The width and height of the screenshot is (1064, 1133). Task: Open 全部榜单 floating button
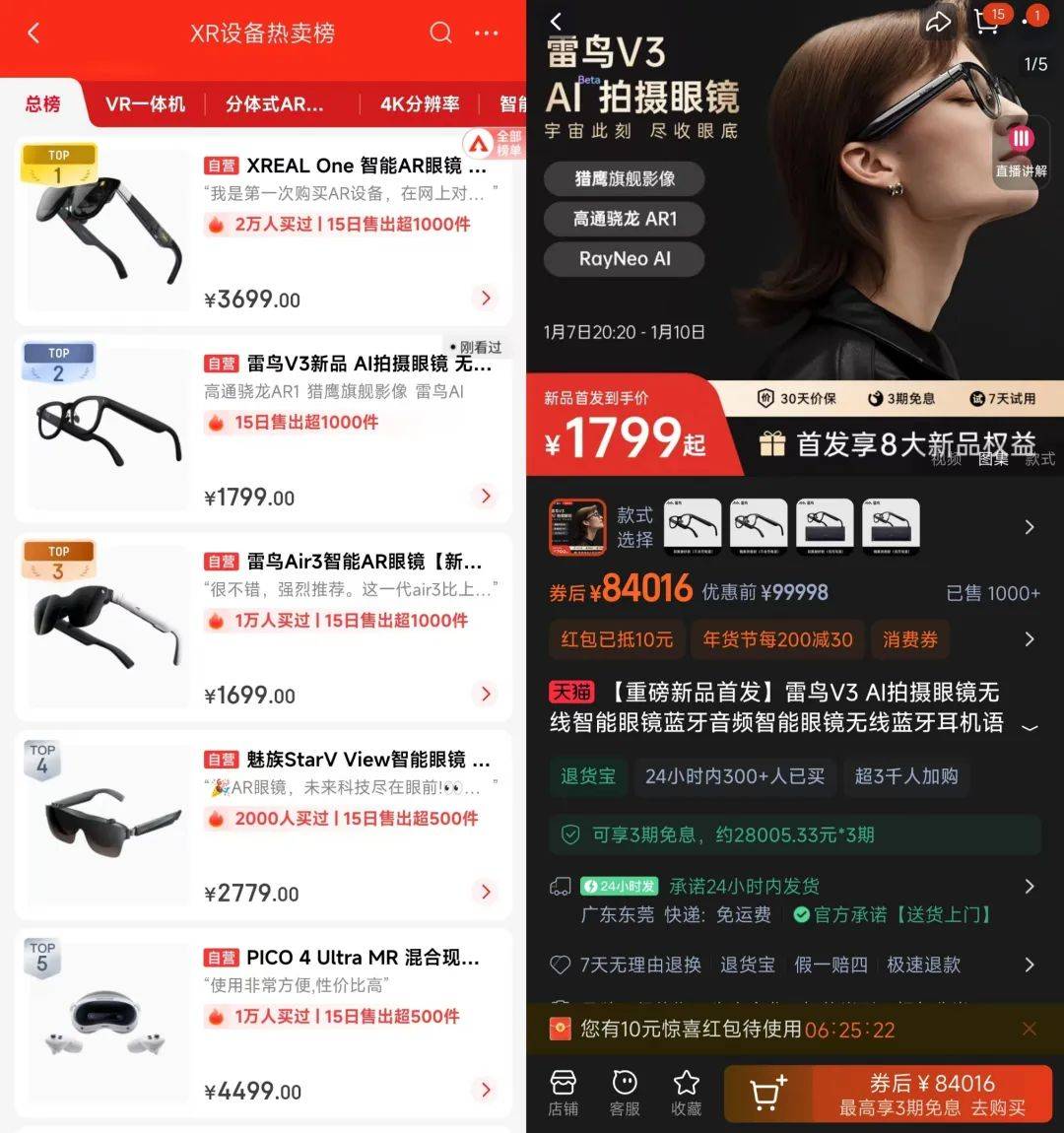[x=496, y=143]
